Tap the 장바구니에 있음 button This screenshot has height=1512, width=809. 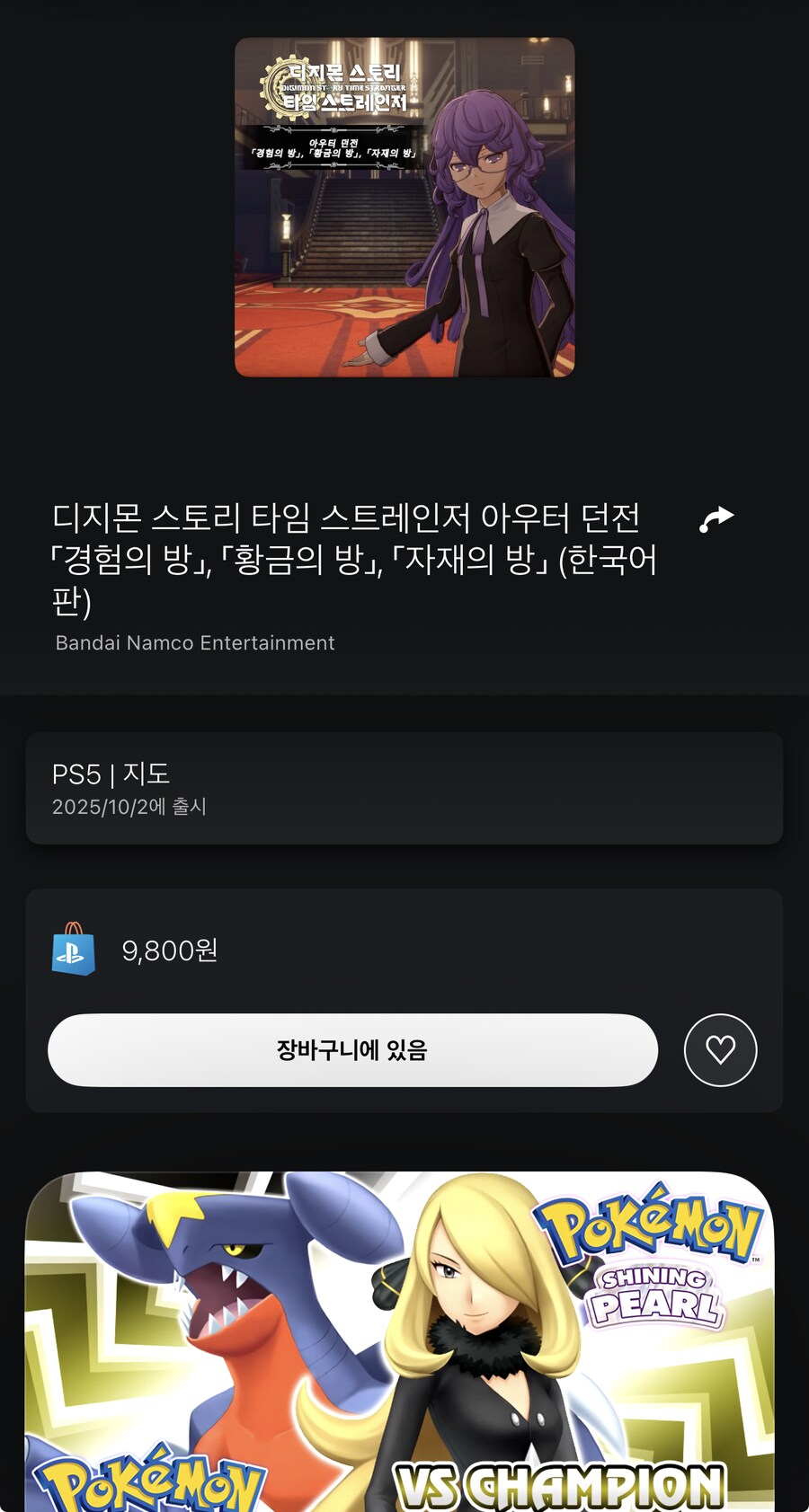pos(352,1049)
